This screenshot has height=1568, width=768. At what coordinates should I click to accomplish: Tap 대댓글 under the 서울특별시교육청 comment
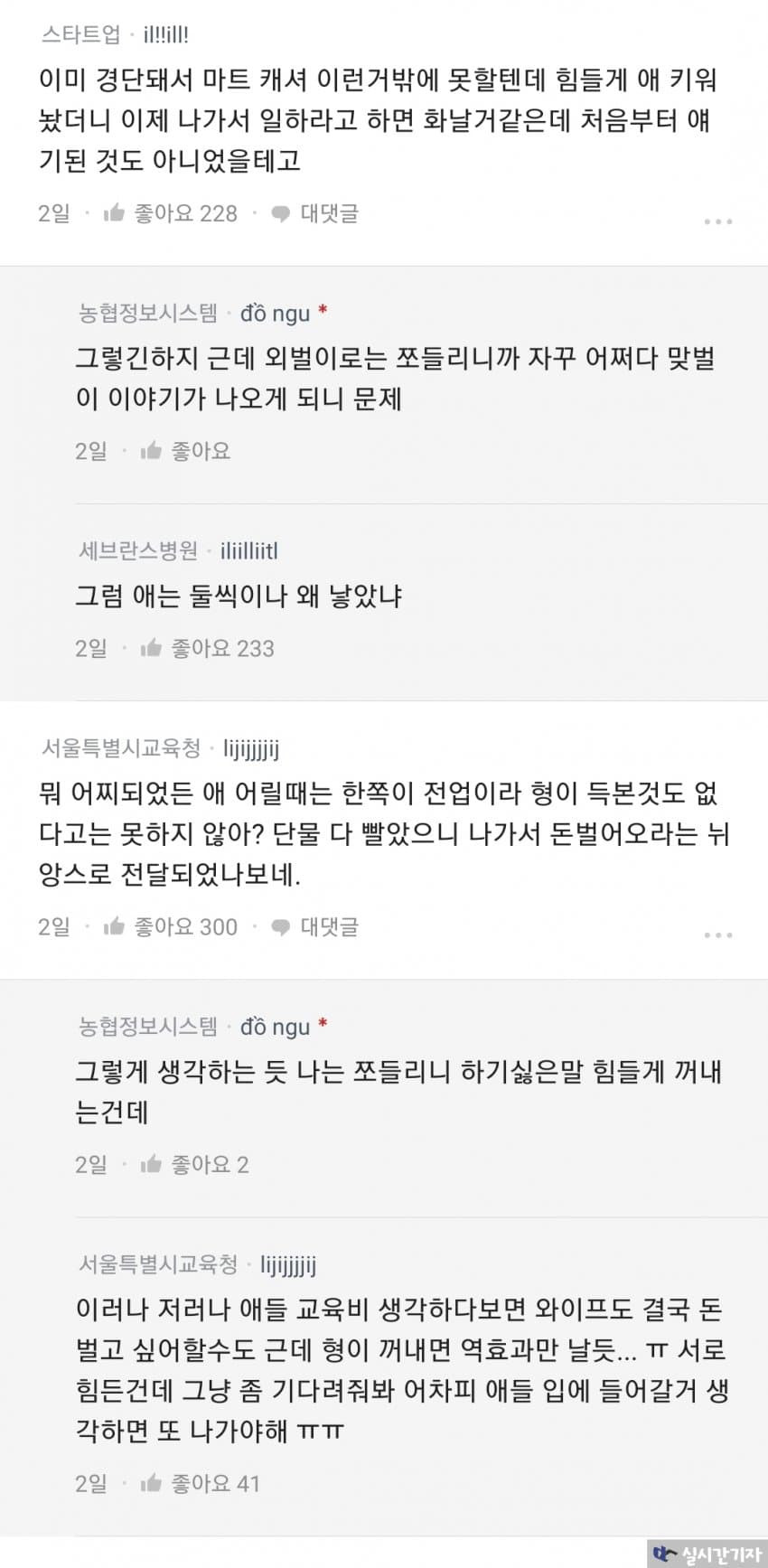[x=315, y=926]
